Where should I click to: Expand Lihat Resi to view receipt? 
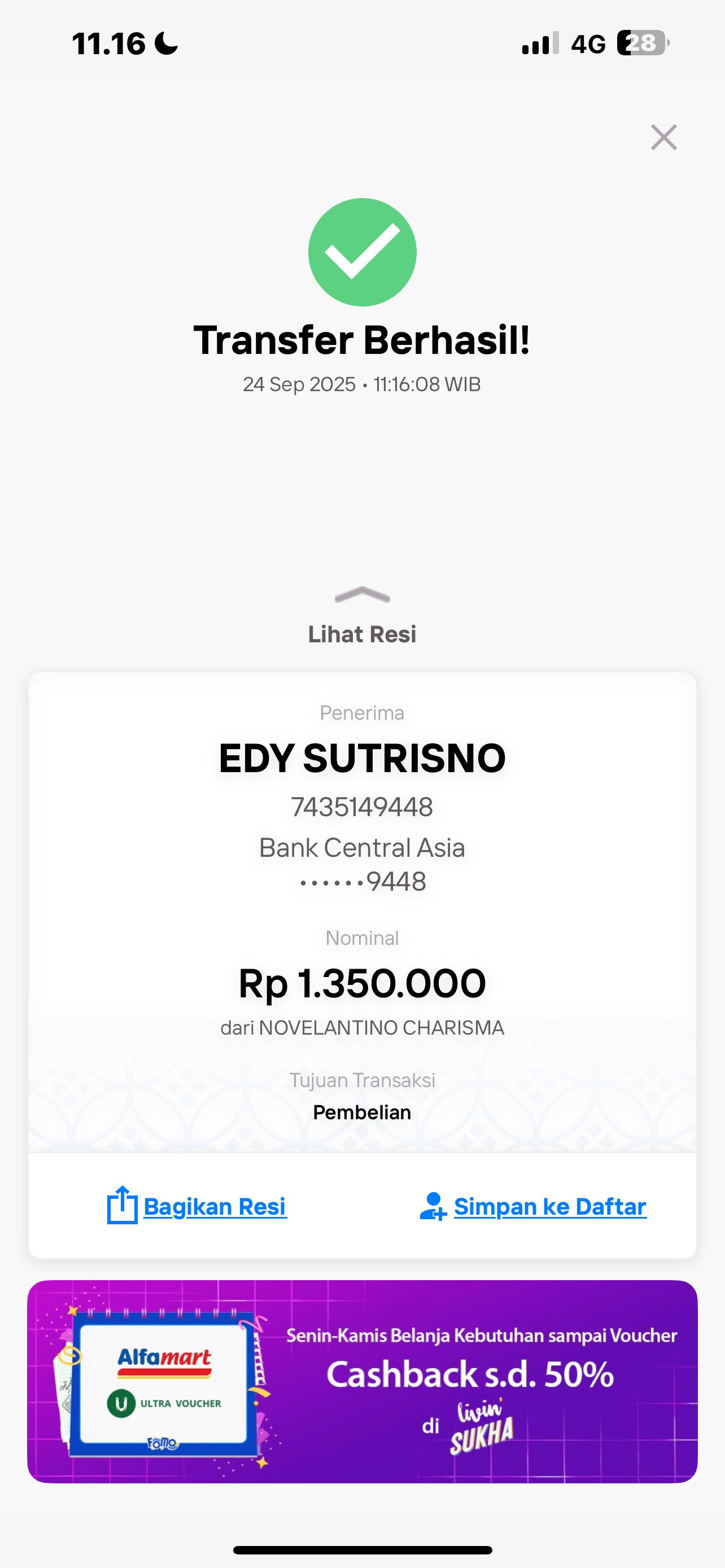pos(362,616)
